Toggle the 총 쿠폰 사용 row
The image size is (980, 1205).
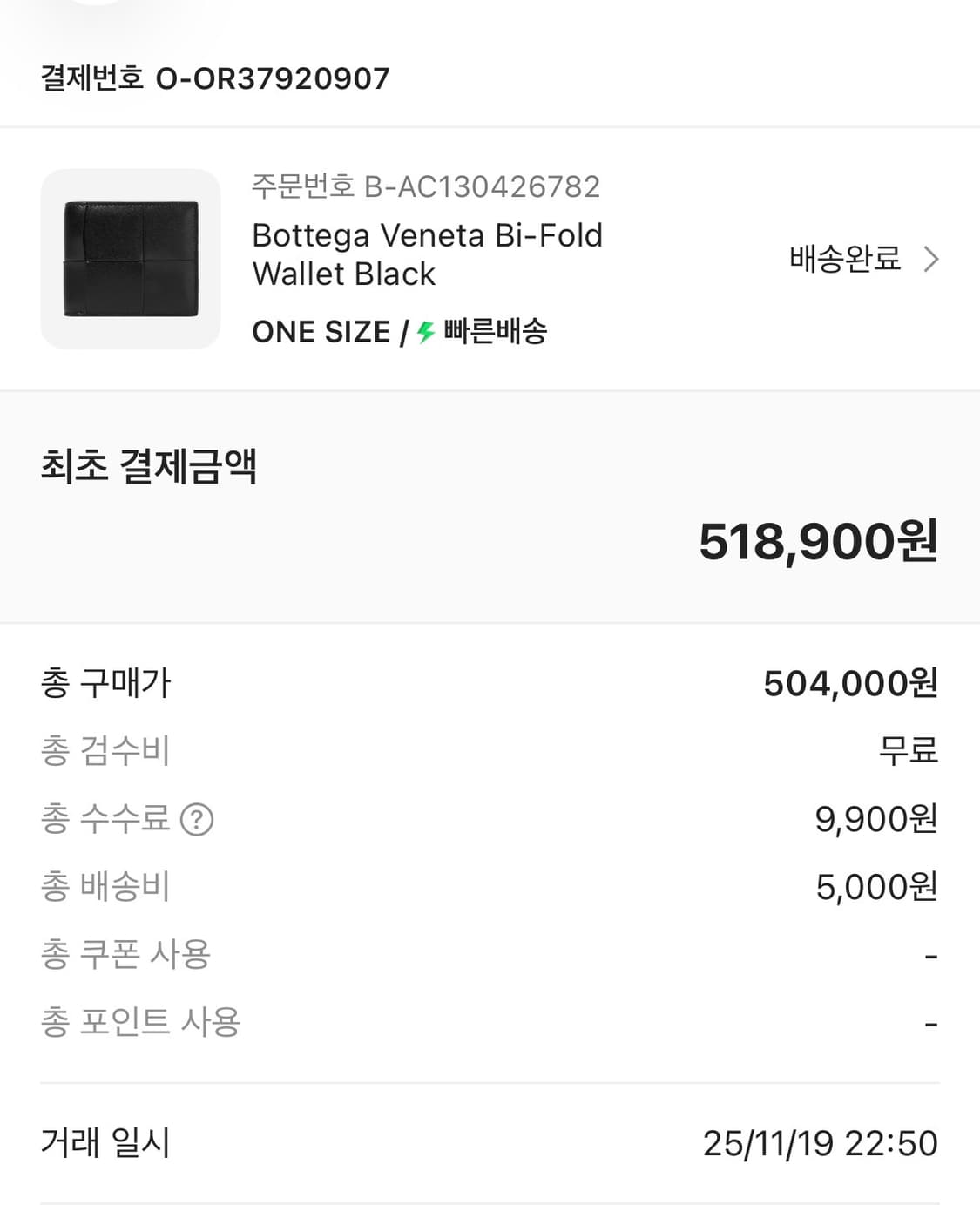[488, 955]
